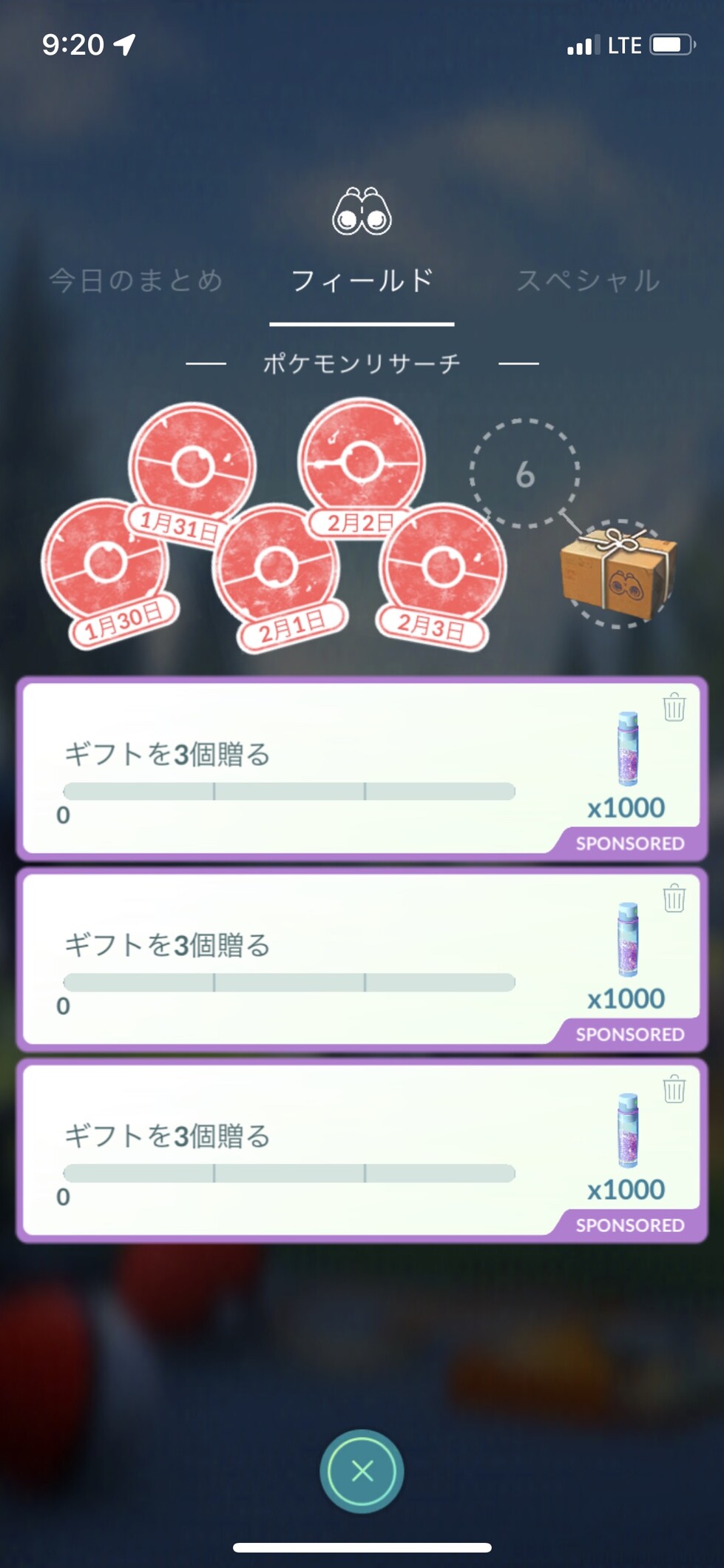Viewport: 724px width, 1568px height.
Task: Open the スペシャル research tab
Action: (588, 280)
